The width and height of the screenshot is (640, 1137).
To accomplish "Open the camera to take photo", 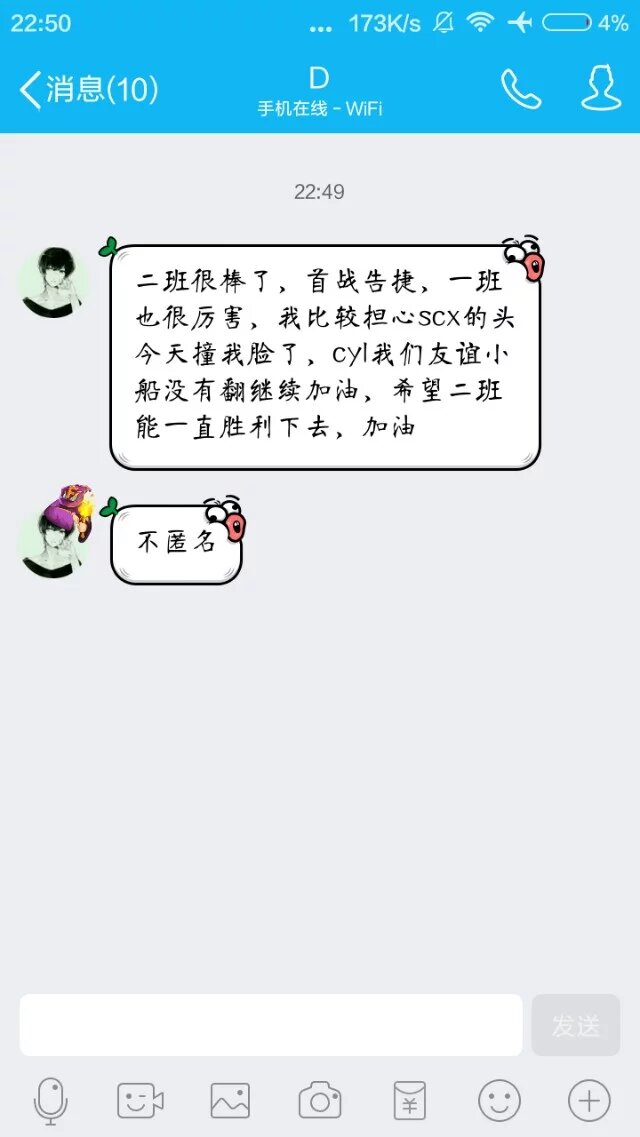I will [320, 1101].
